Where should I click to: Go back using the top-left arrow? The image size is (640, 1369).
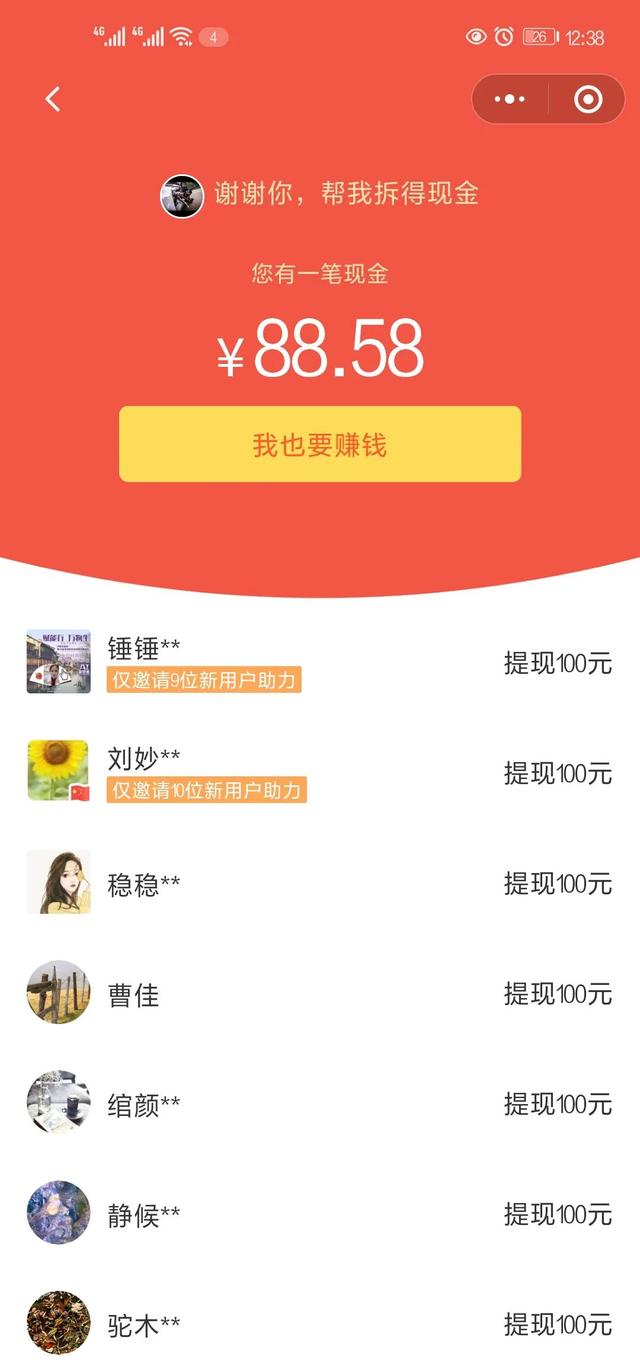coord(53,99)
